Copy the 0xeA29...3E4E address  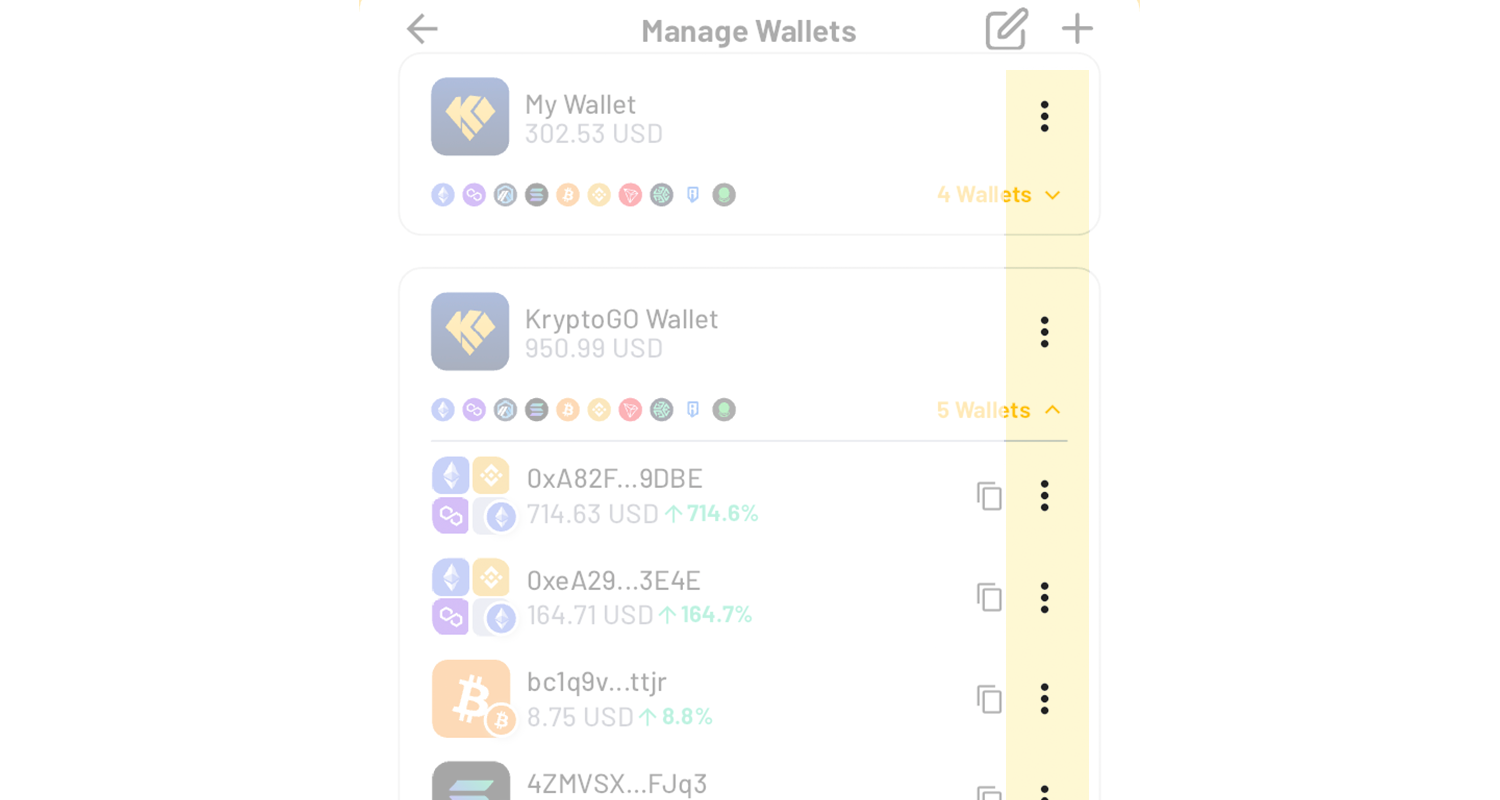pyautogui.click(x=989, y=598)
